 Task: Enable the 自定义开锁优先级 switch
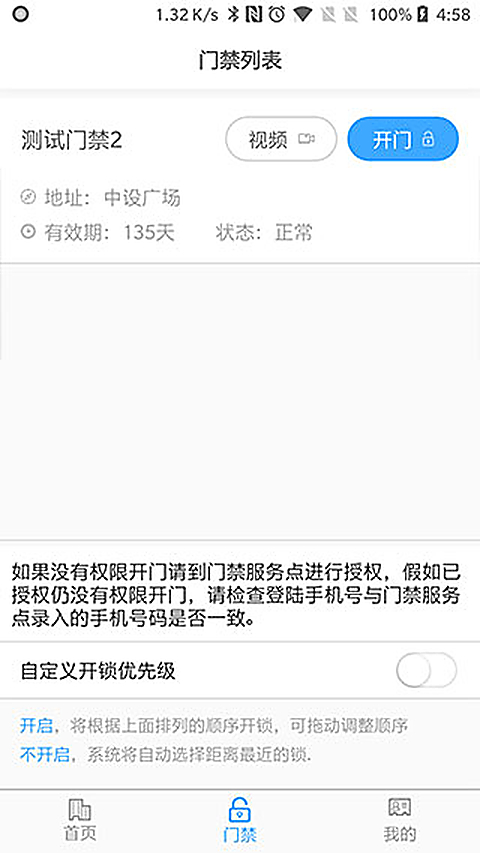[426, 671]
